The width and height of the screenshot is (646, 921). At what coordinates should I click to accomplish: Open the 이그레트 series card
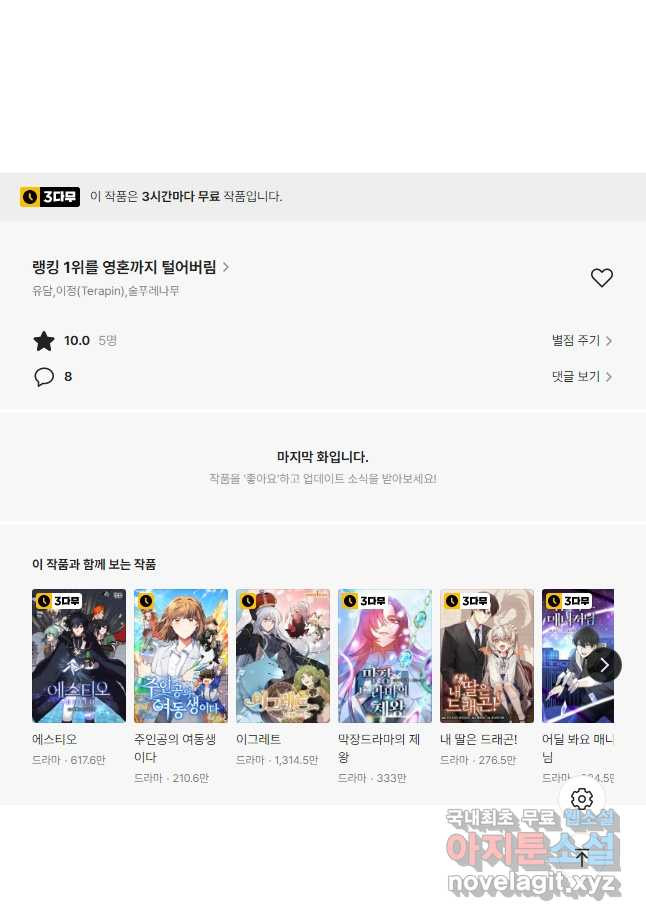tap(283, 656)
